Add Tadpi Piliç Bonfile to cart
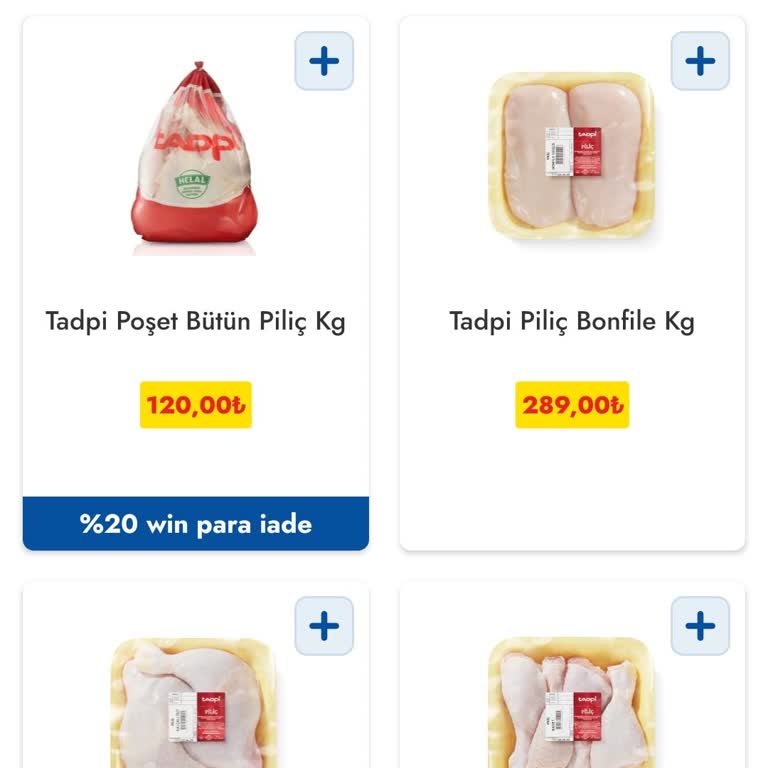This screenshot has height=768, width=768. (x=700, y=61)
